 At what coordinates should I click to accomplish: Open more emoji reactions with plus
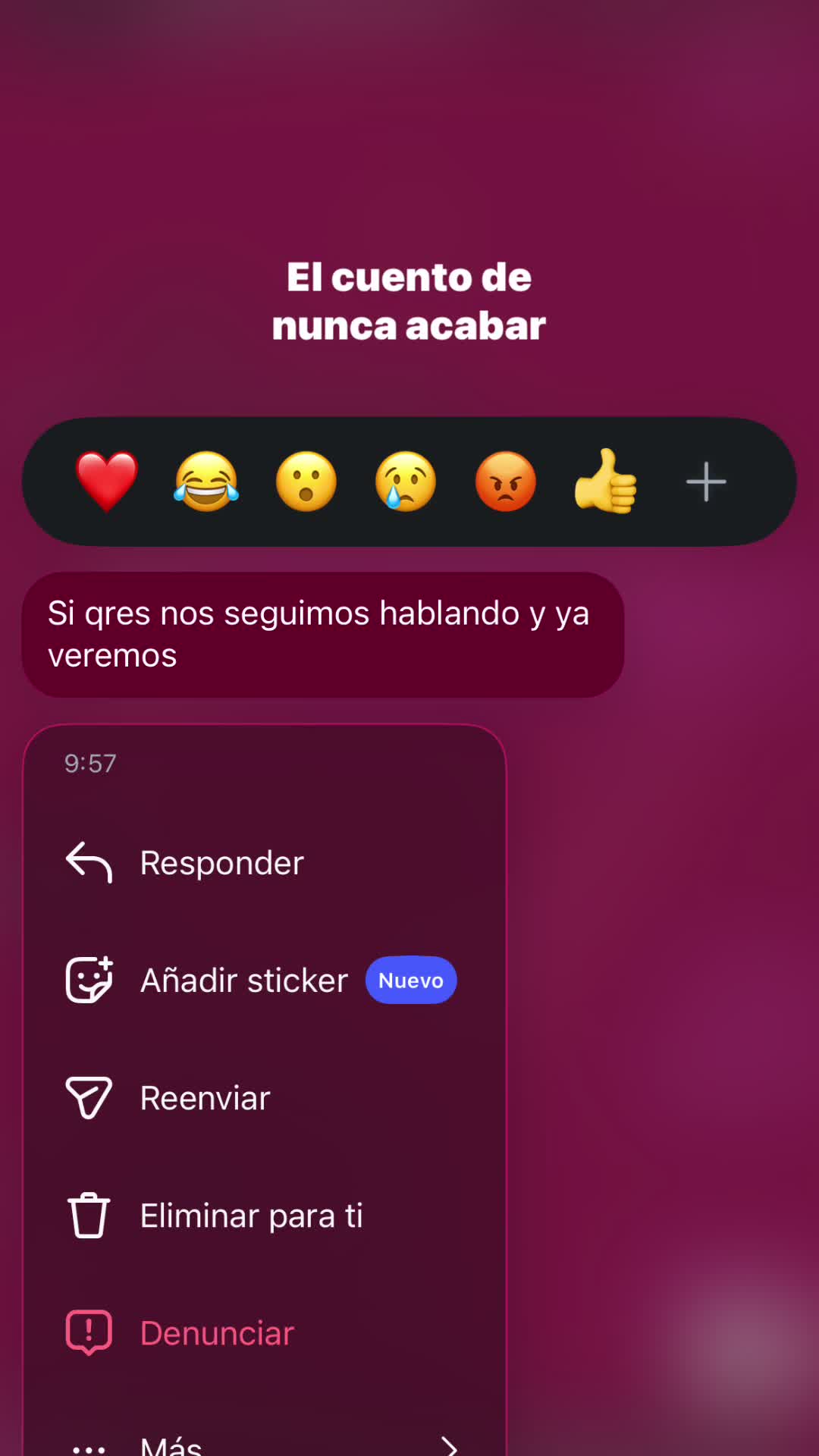pyautogui.click(x=706, y=482)
